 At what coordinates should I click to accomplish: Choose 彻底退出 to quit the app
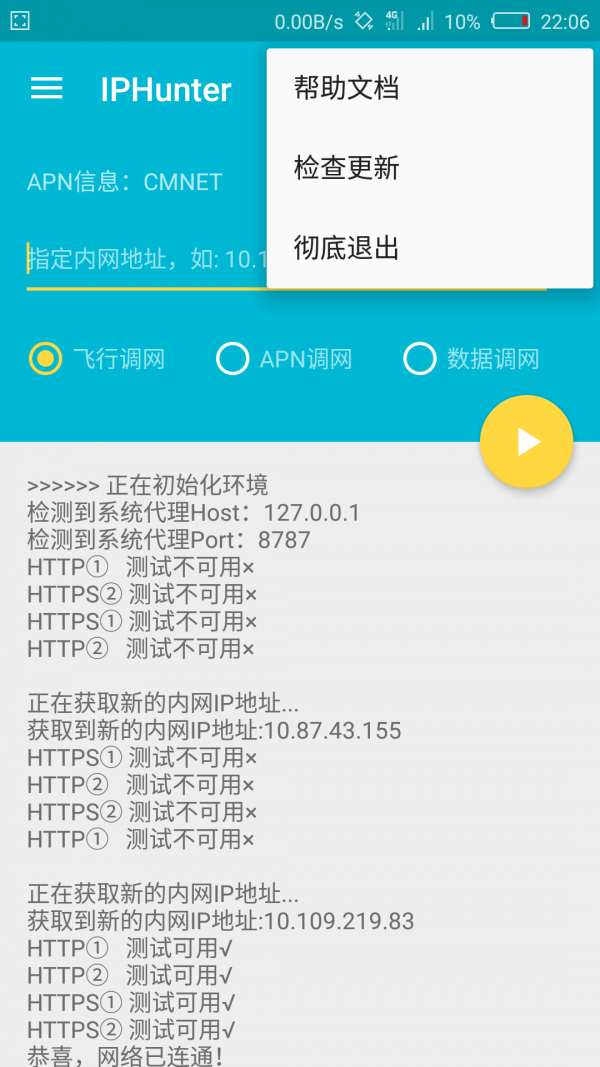(x=346, y=248)
